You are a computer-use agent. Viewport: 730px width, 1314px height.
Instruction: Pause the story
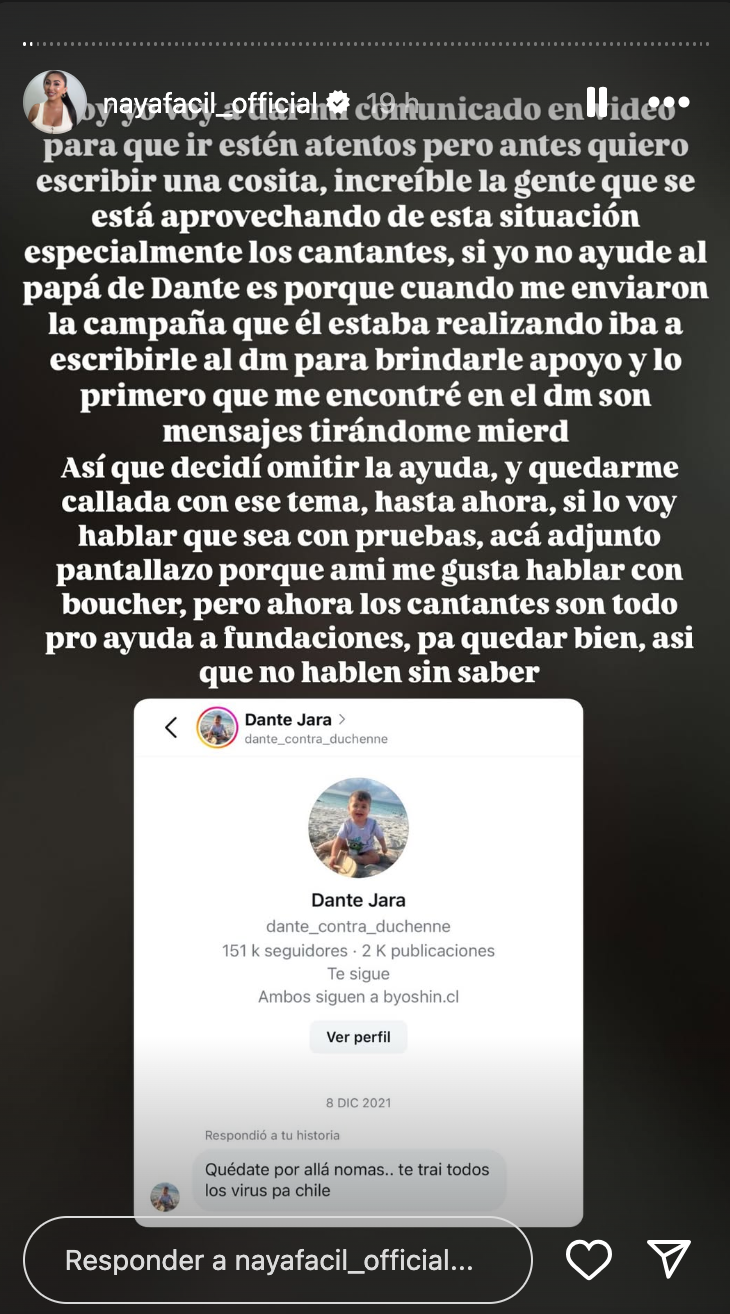point(597,101)
